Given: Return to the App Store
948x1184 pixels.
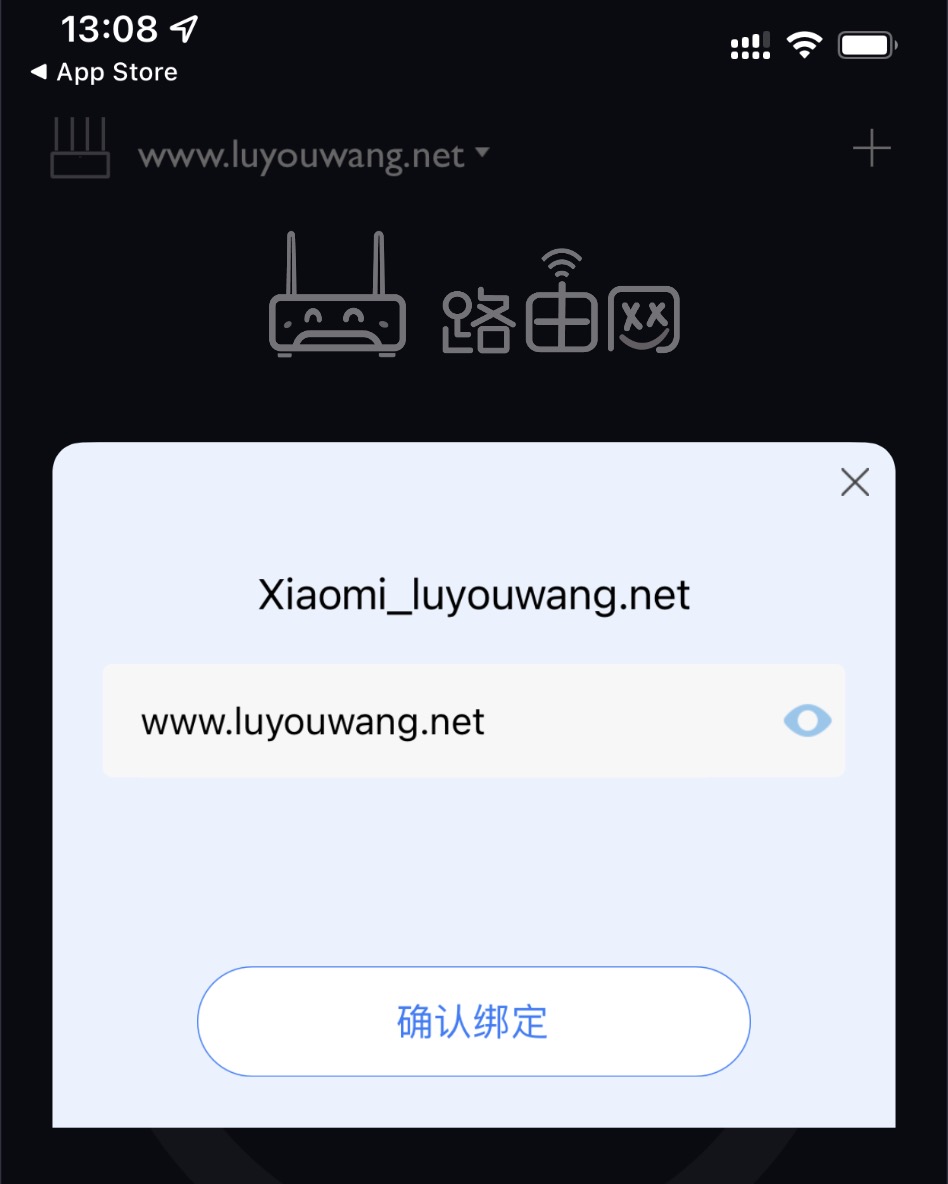Looking at the screenshot, I should coord(104,72).
